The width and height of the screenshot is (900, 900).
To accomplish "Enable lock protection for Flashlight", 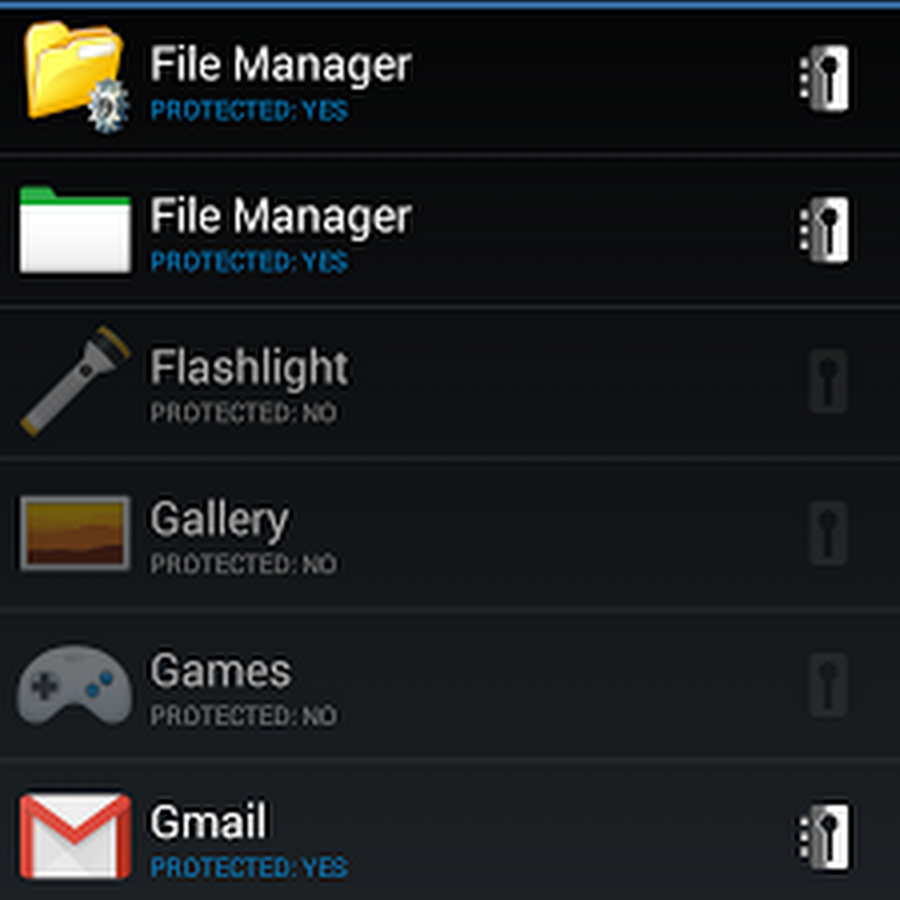I will 828,382.
